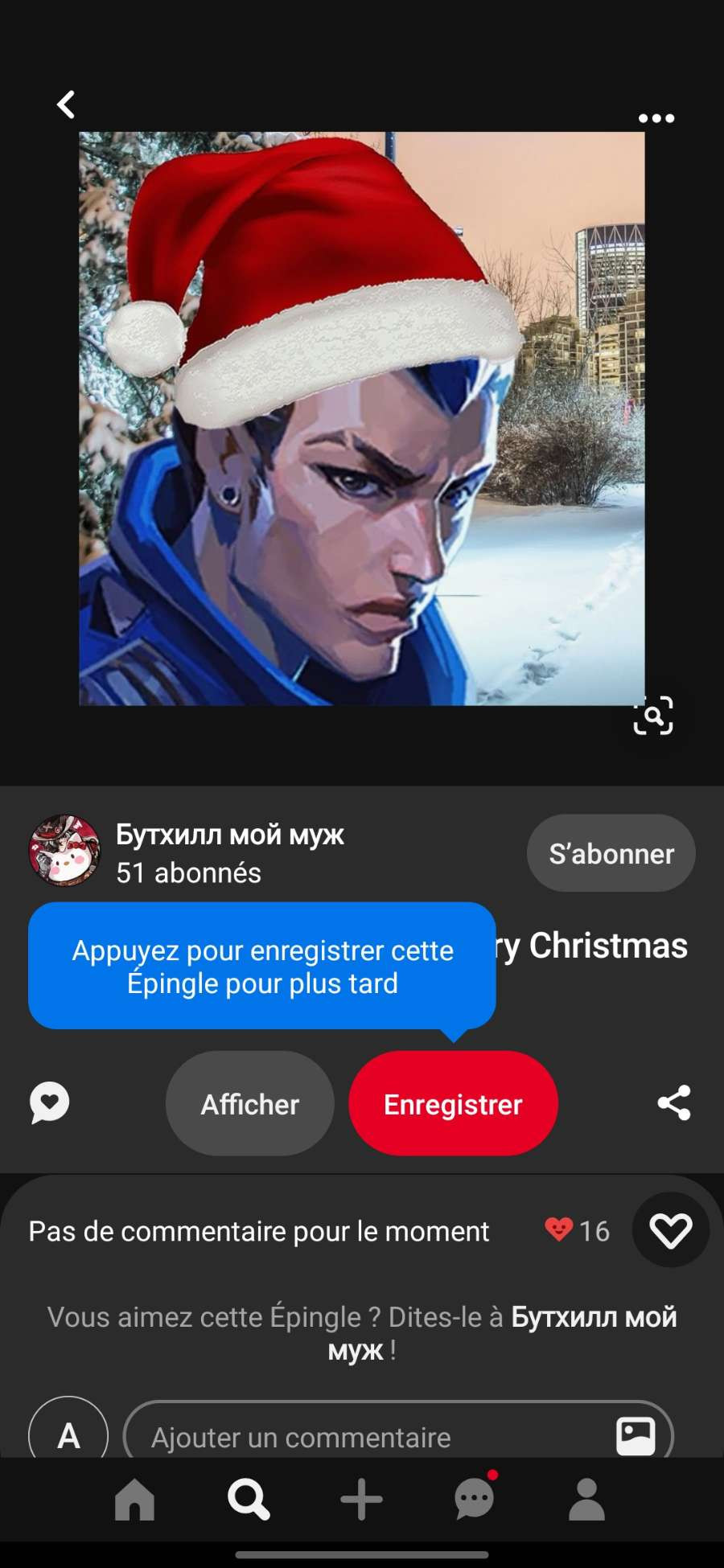The image size is (724, 1568).
Task: Attach an image to your comment
Action: (x=636, y=1436)
